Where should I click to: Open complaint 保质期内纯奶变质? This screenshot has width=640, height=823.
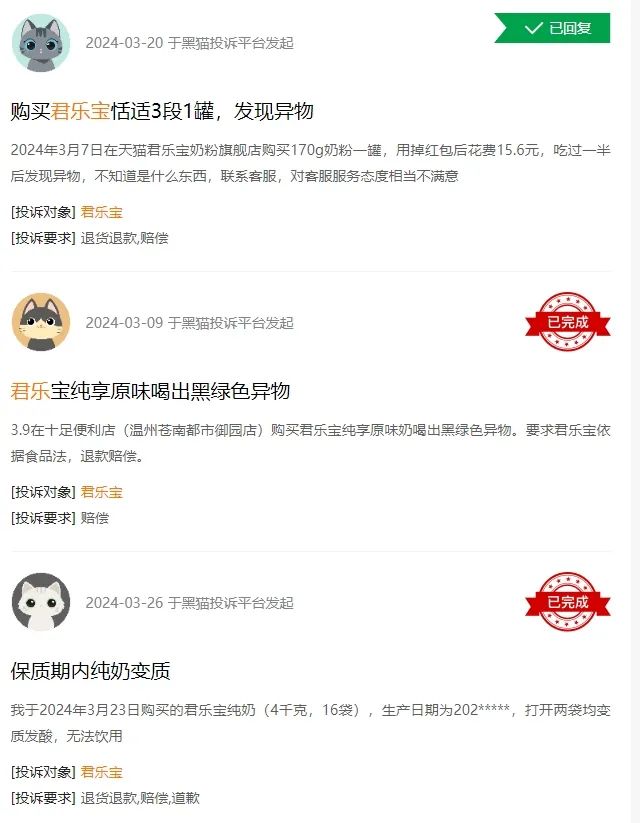91,670
